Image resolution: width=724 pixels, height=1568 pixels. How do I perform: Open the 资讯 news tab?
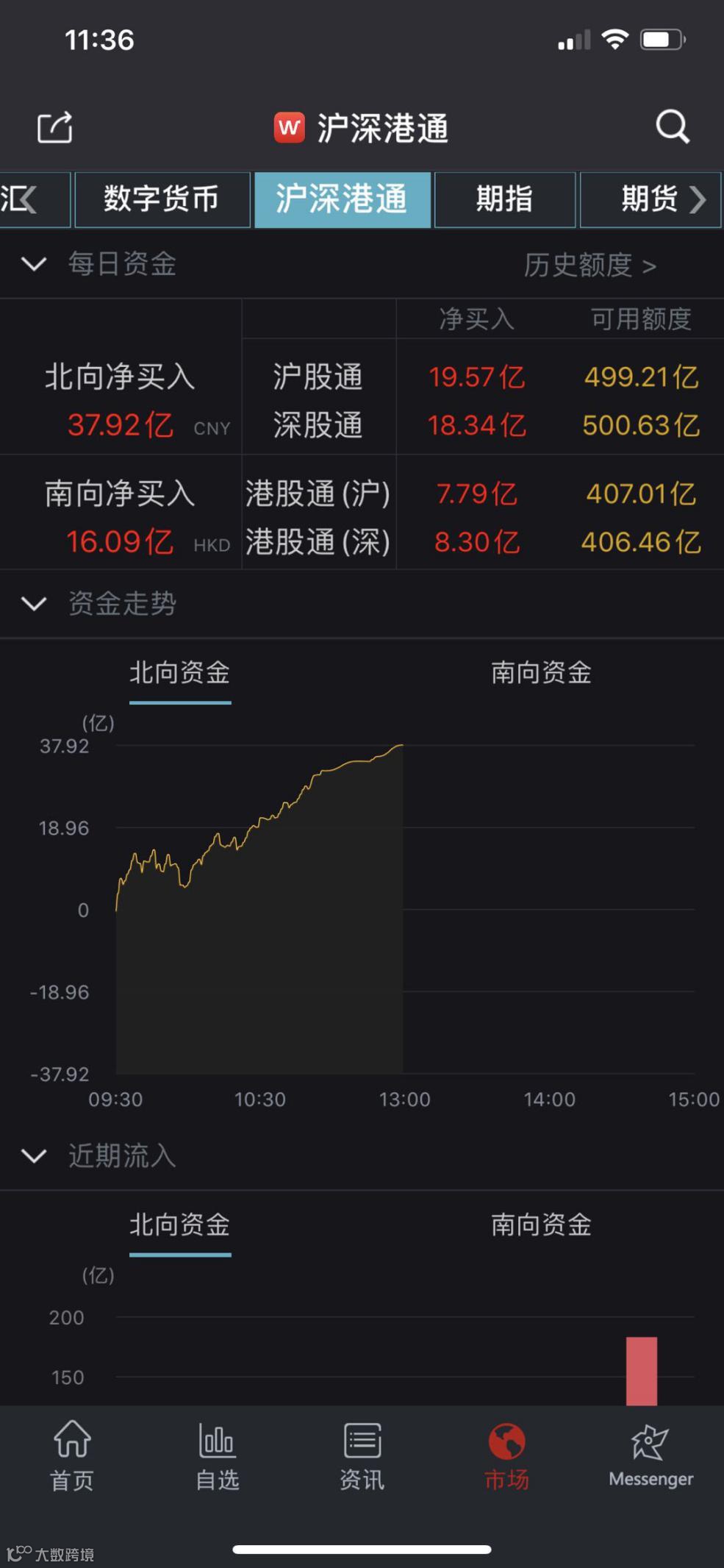point(362,1456)
